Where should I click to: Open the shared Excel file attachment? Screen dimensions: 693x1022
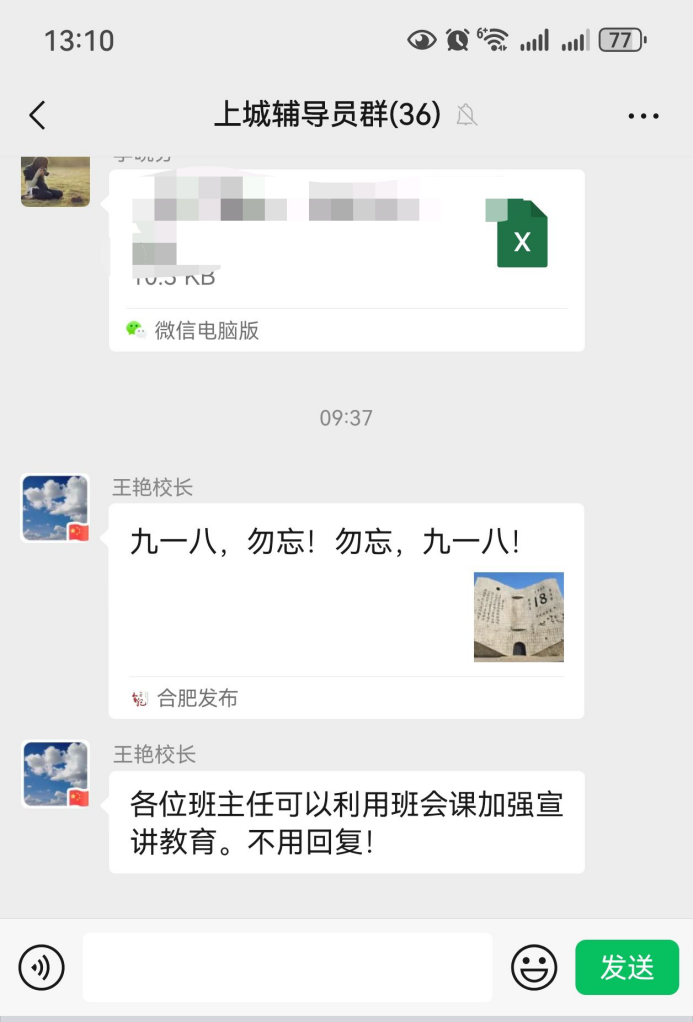tap(346, 240)
